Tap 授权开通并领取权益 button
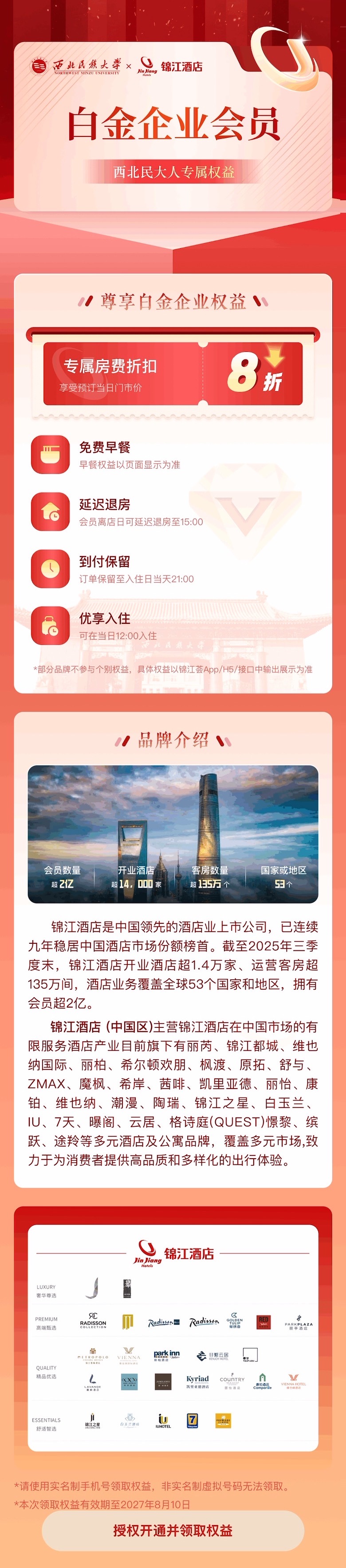The width and height of the screenshot is (346, 1568). (173, 1531)
